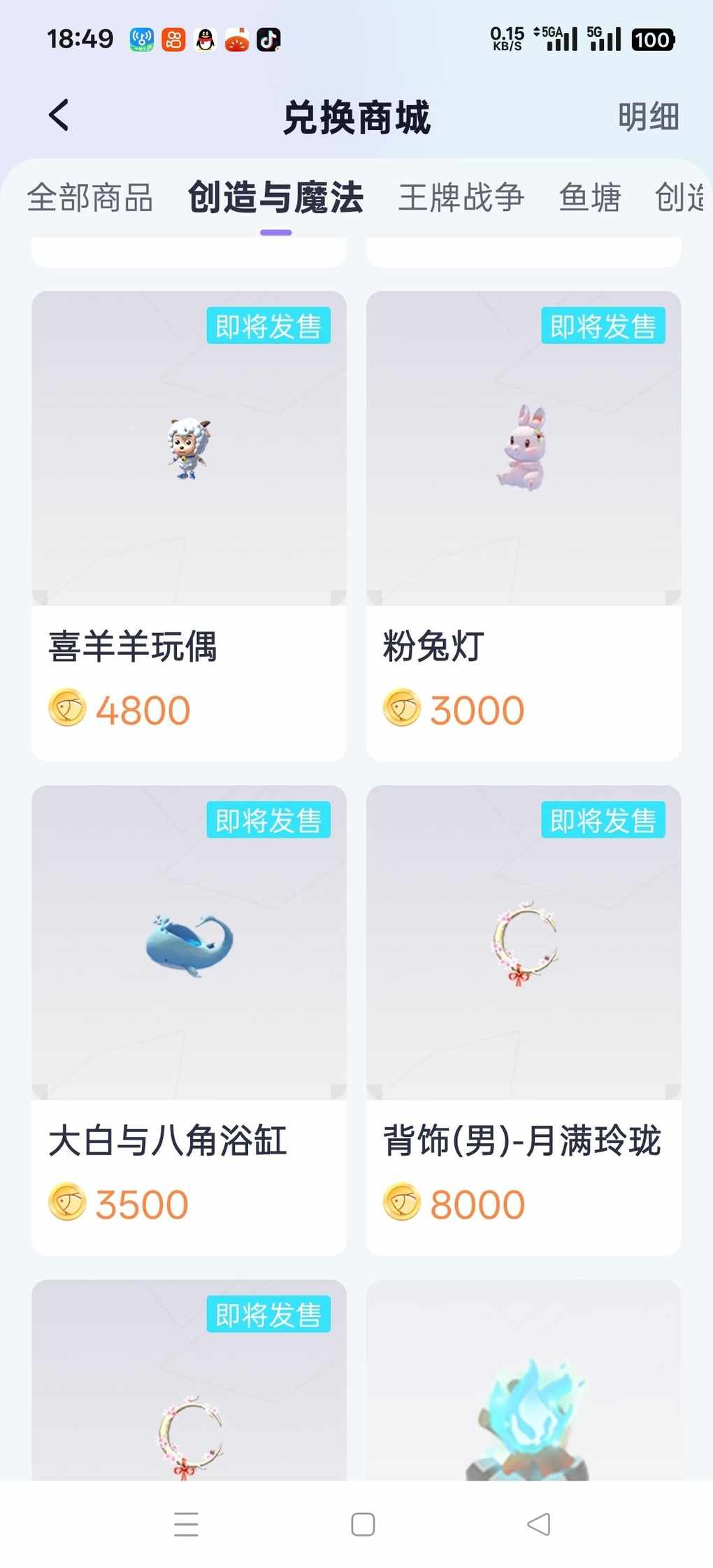This screenshot has height=1568, width=713.
Task: Switch to the 全部商品 tab
Action: 90,198
